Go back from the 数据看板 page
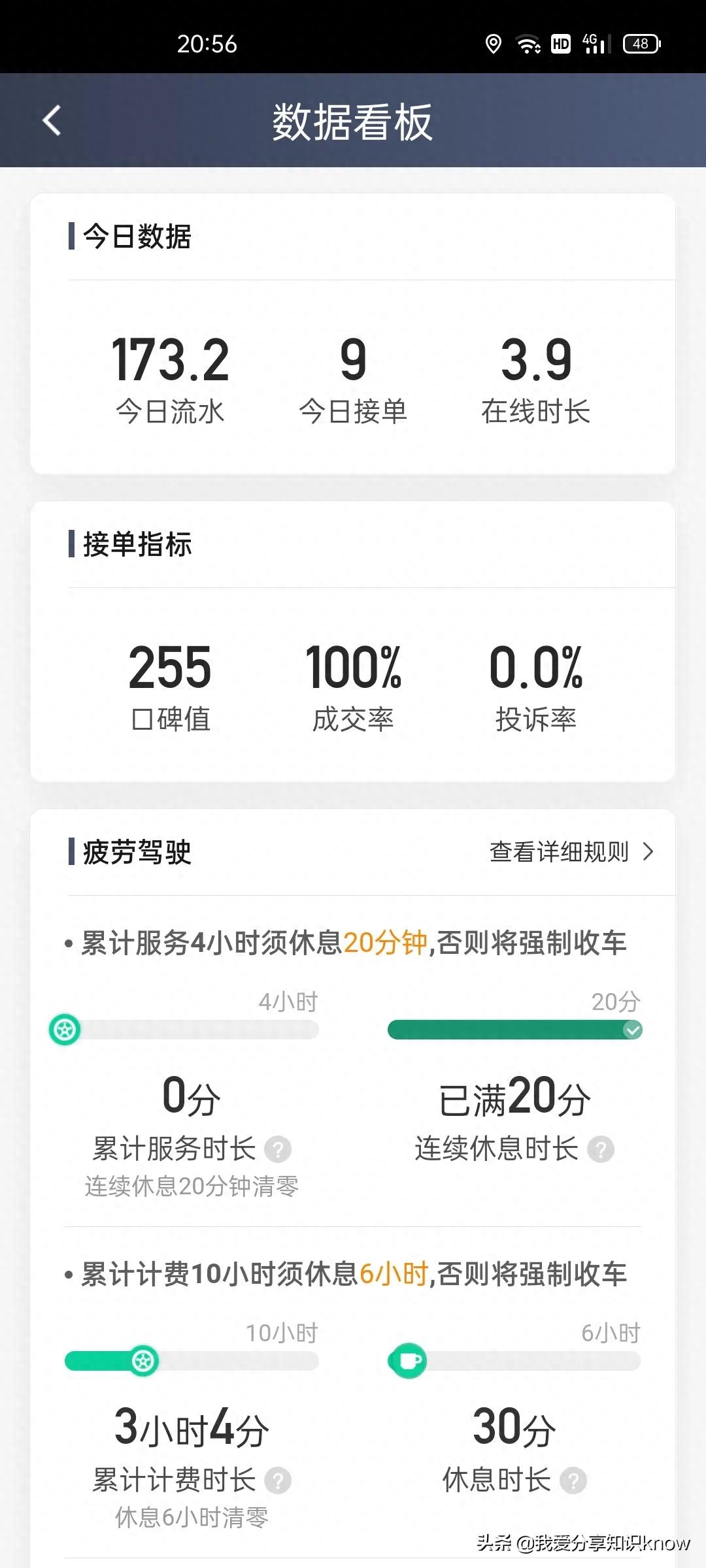This screenshot has width=706, height=1568. (x=52, y=121)
